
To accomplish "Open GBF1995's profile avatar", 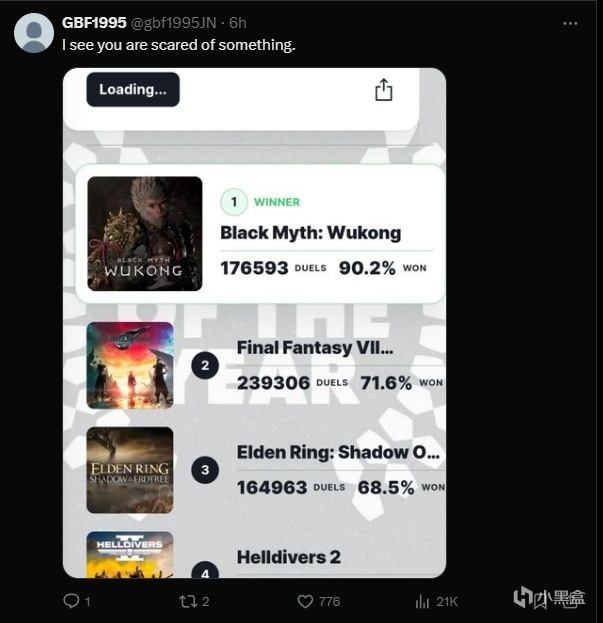I will tap(34, 33).
